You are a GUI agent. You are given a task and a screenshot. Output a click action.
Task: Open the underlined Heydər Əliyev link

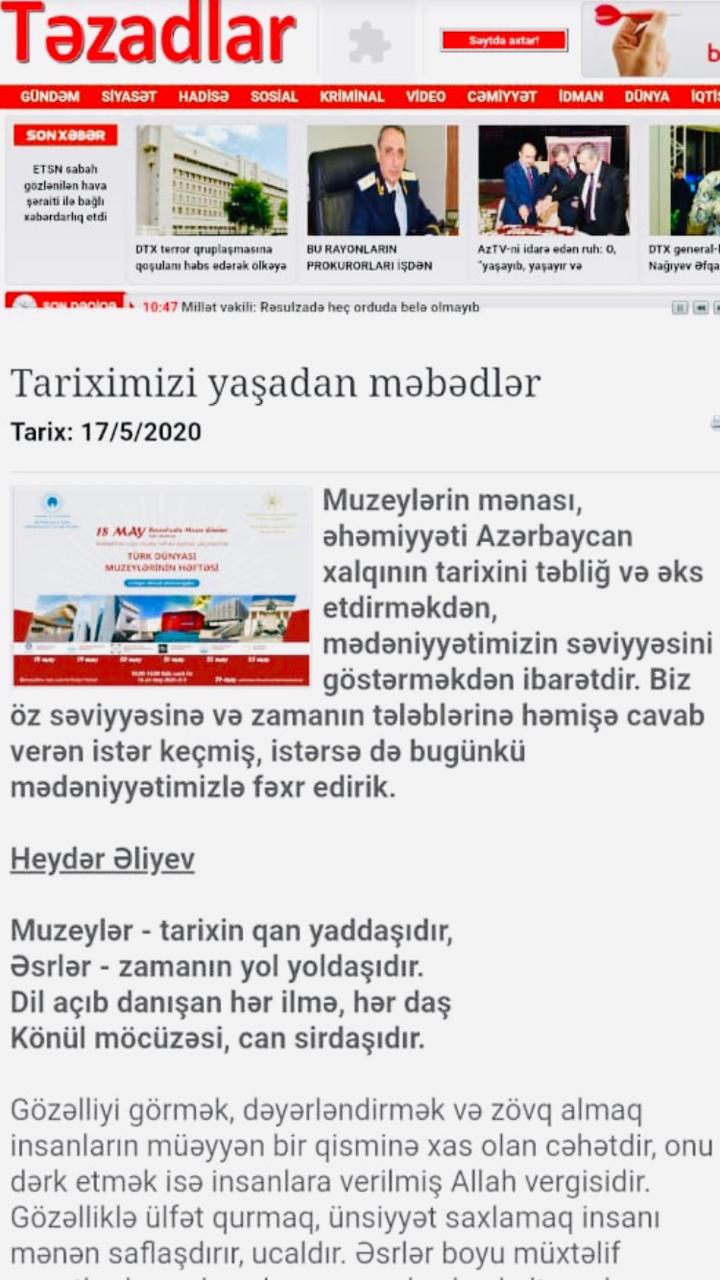[x=102, y=860]
